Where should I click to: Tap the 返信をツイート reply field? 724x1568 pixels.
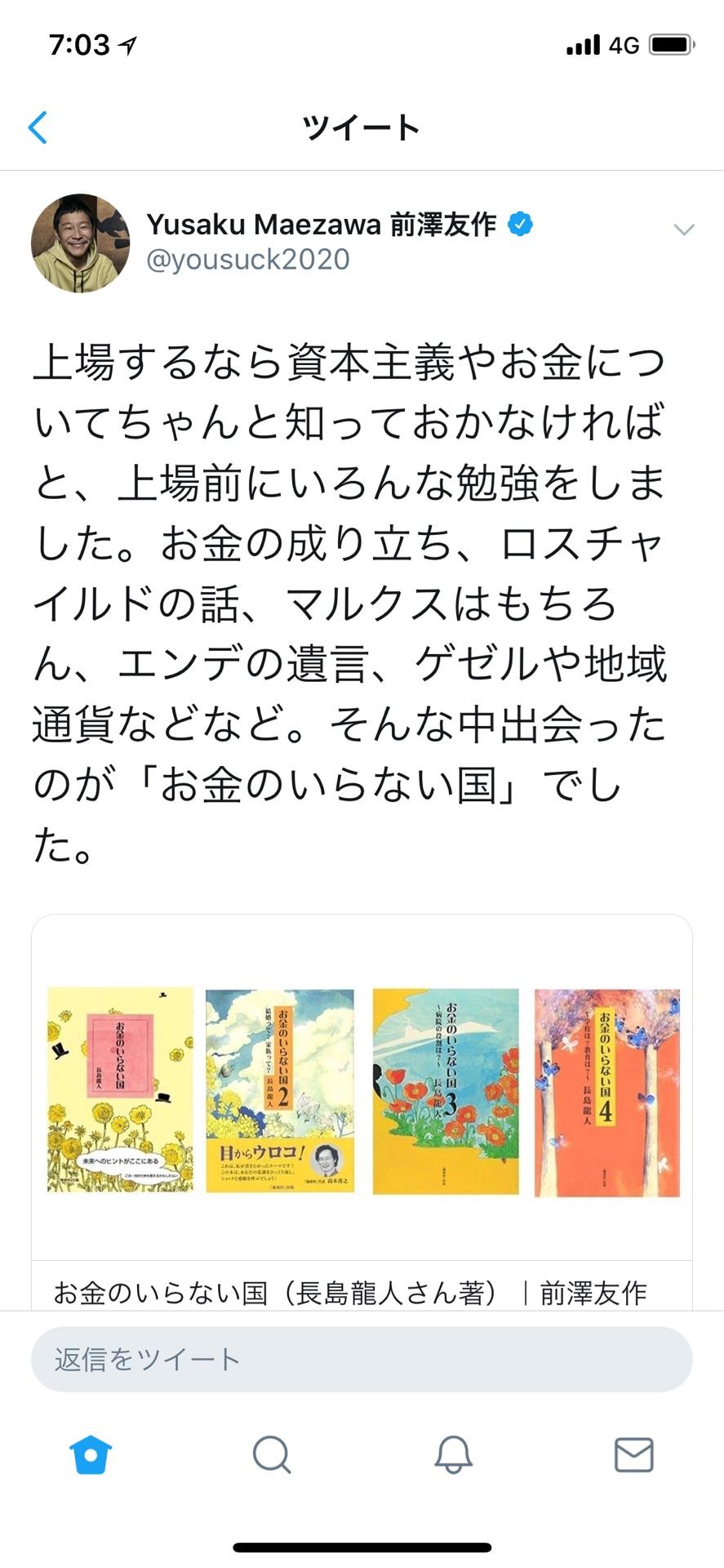362,1359
